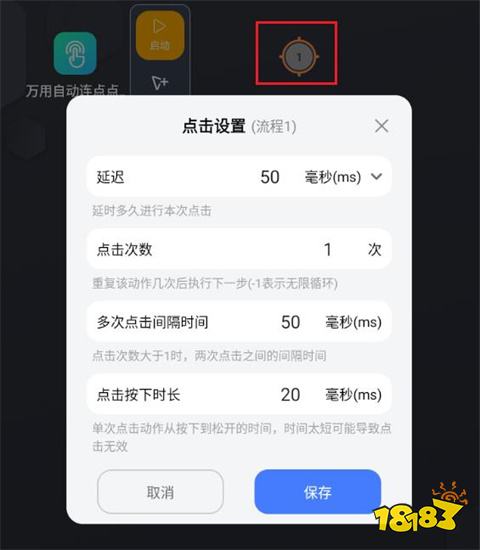Open the 万用自动连点点 app icon
This screenshot has height=550, width=480.
coord(75,53)
